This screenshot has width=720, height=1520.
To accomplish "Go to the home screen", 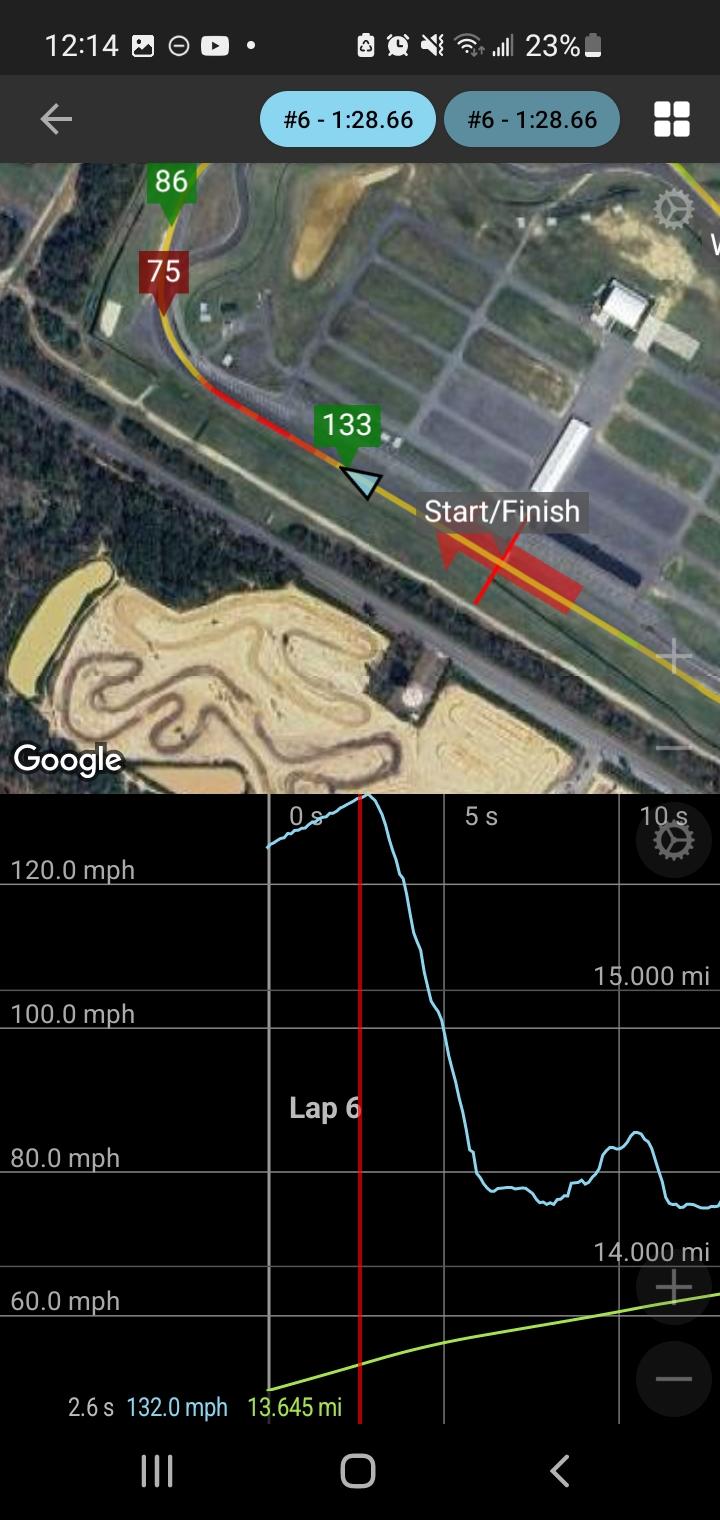I will (x=358, y=1471).
